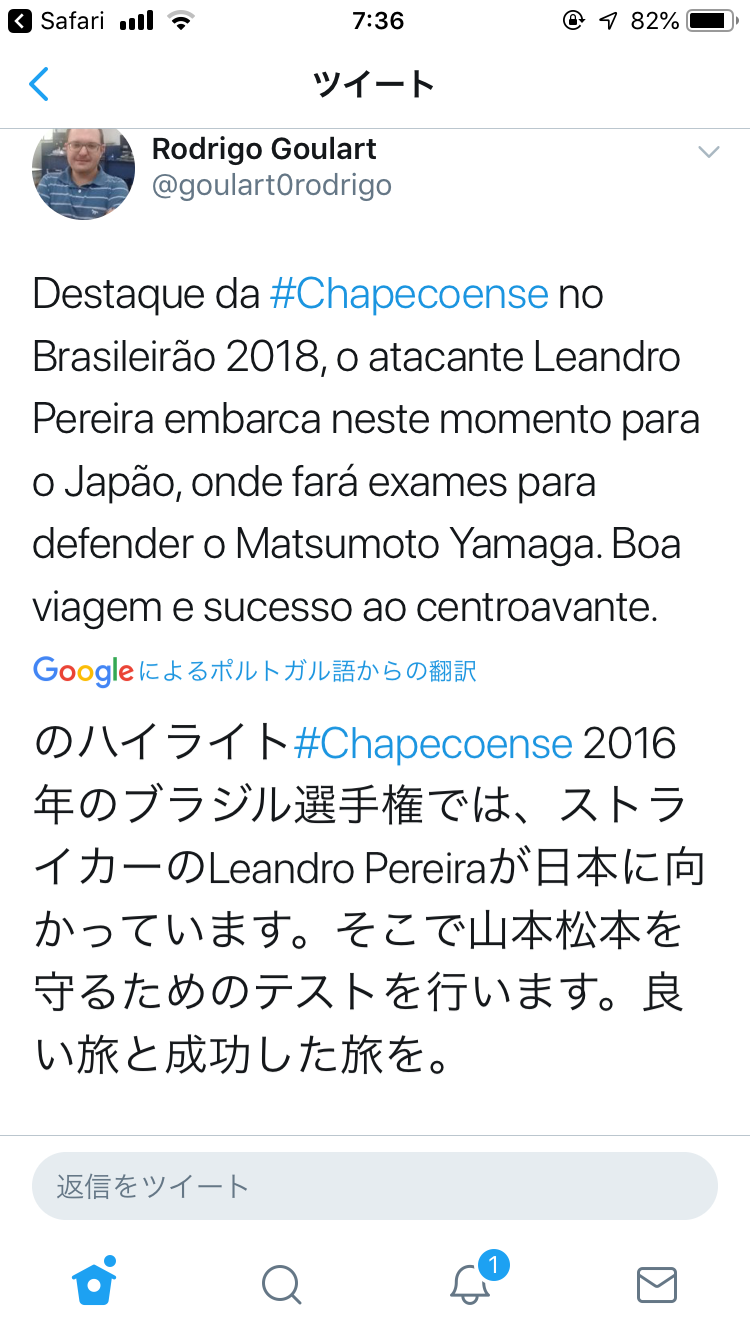This screenshot has height=1334, width=750.
Task: Go back using the blue back arrow
Action: point(38,84)
